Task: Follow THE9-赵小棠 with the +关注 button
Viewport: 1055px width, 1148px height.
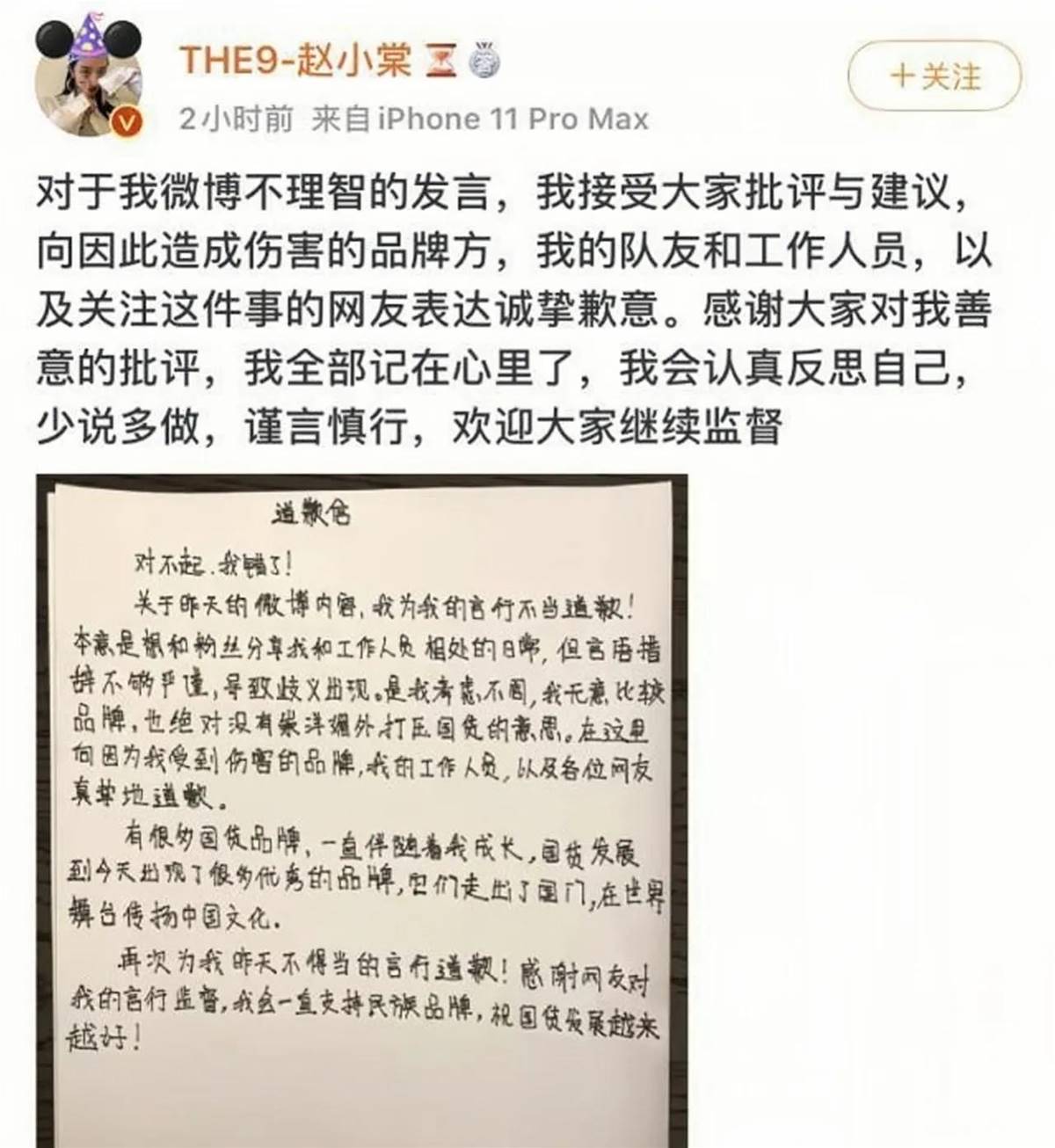Action: coord(935,76)
